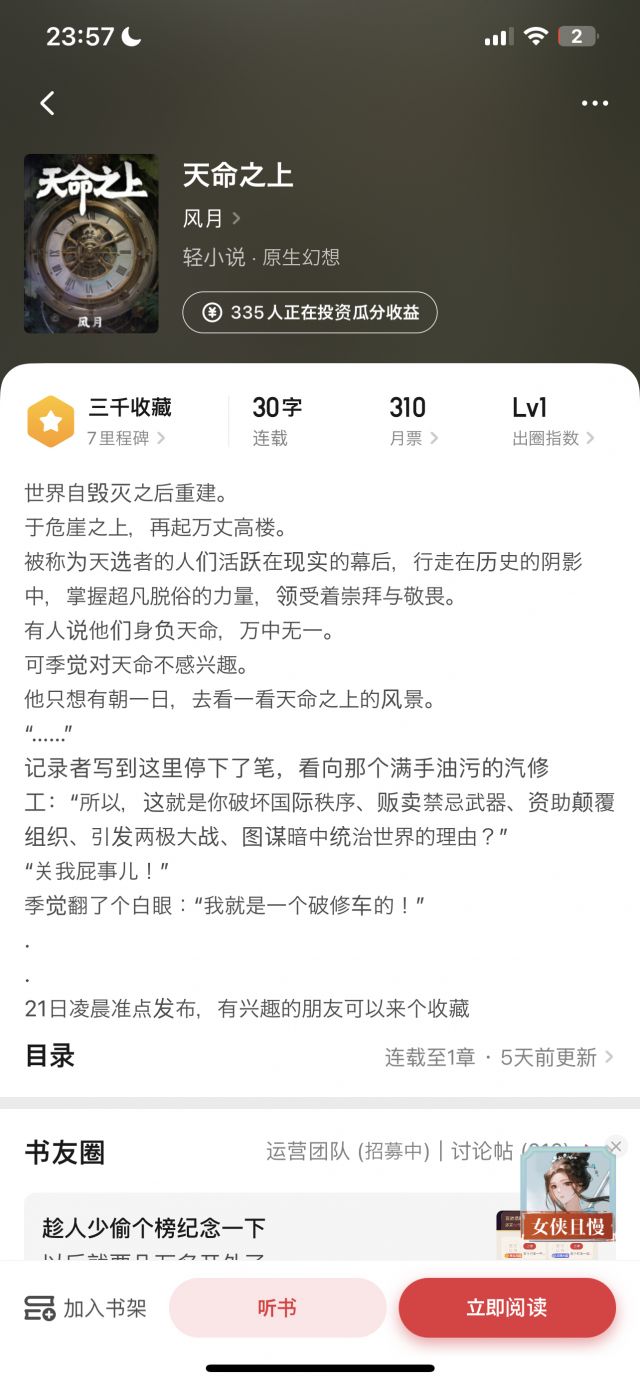
Task: View the 7里程碑 milestones
Action: (x=126, y=438)
